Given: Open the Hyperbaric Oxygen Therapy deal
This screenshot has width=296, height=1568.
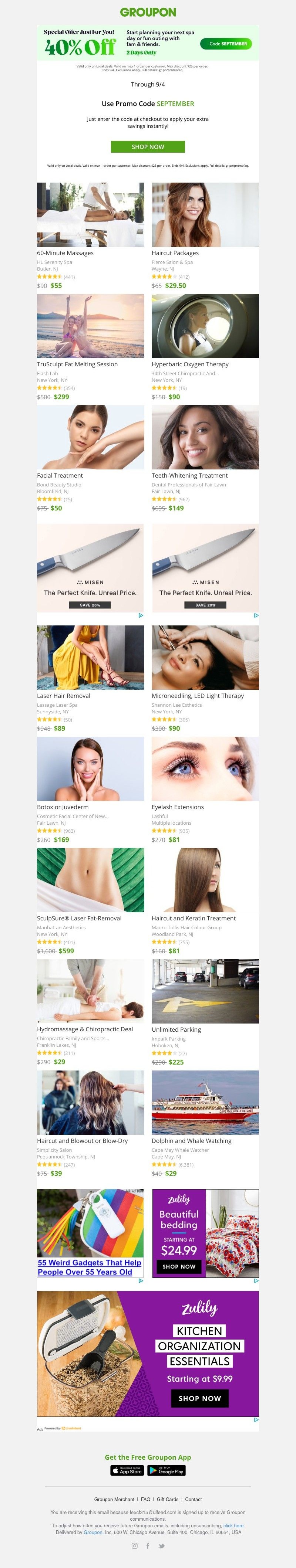Looking at the screenshot, I should (x=190, y=364).
